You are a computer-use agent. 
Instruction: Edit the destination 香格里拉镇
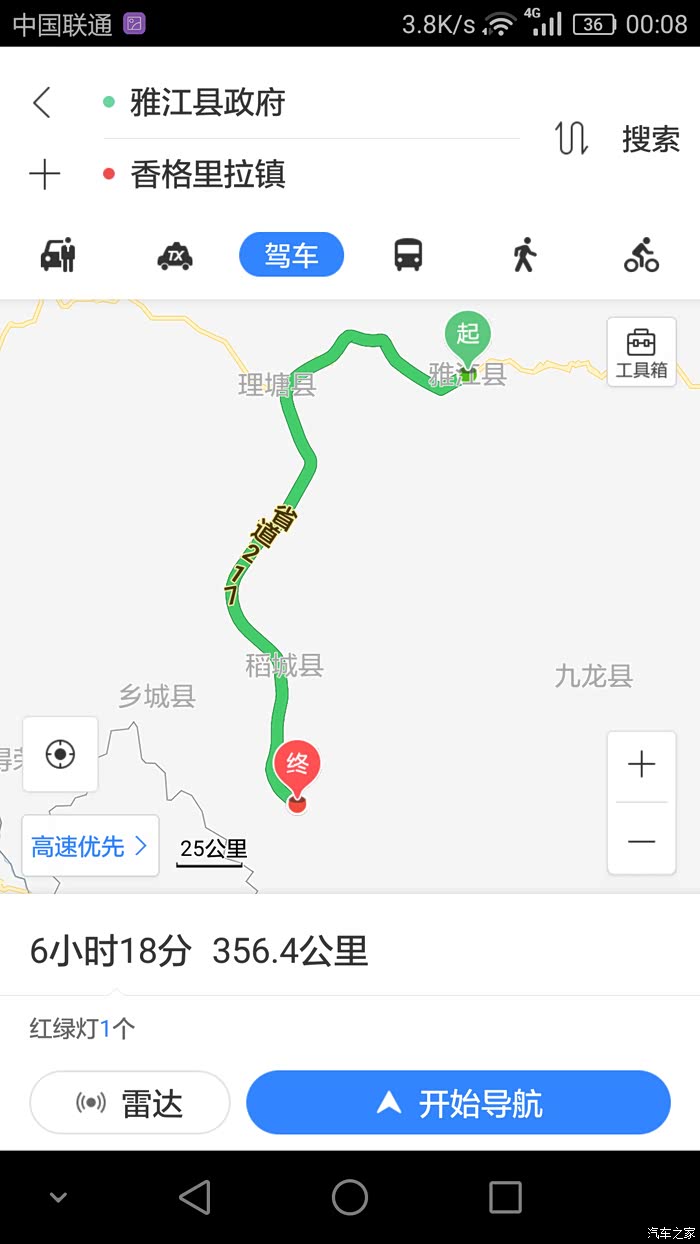click(x=208, y=175)
